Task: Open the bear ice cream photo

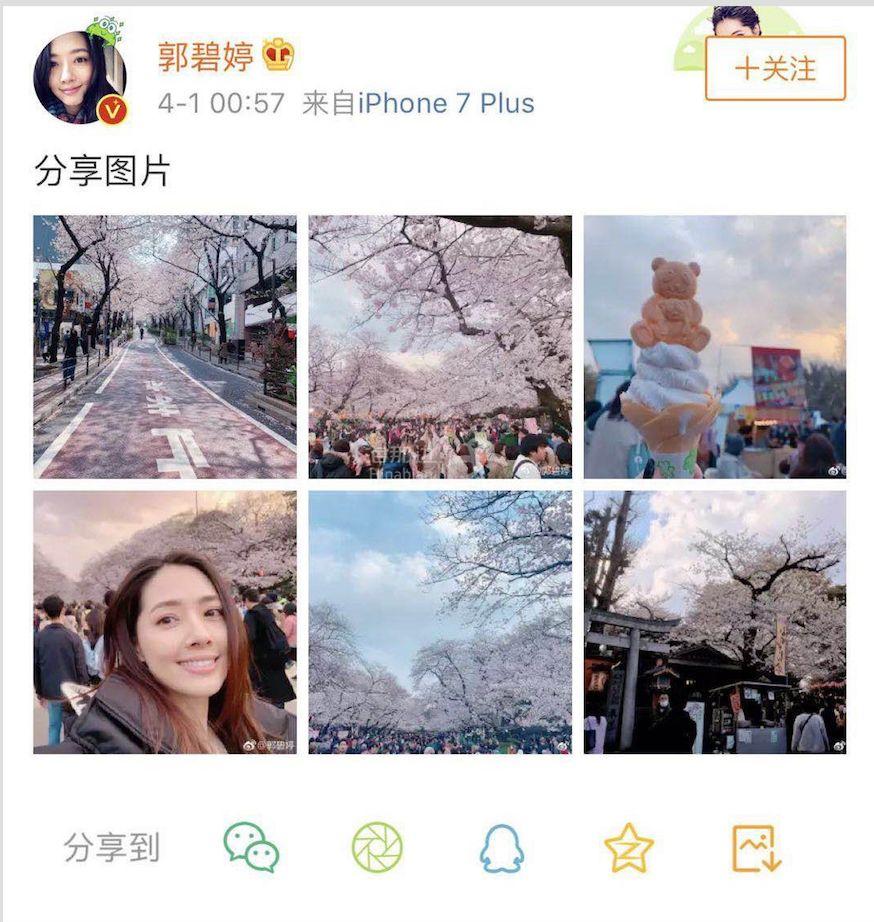Action: 715,347
